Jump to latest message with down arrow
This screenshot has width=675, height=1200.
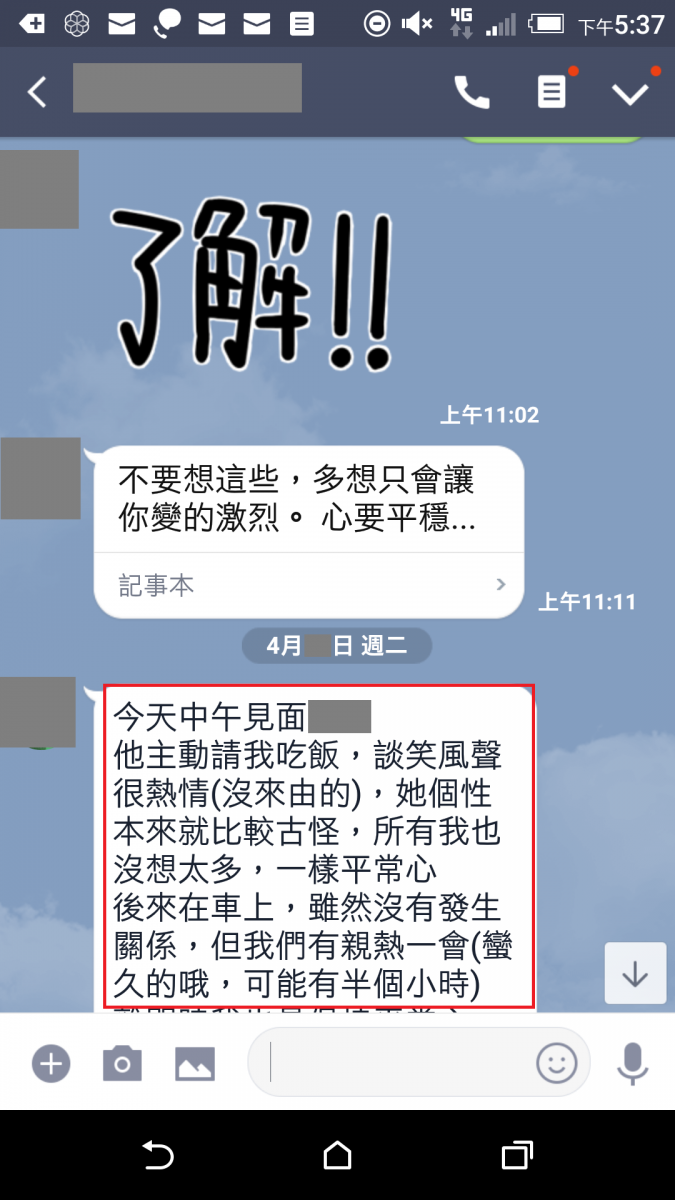pos(635,973)
